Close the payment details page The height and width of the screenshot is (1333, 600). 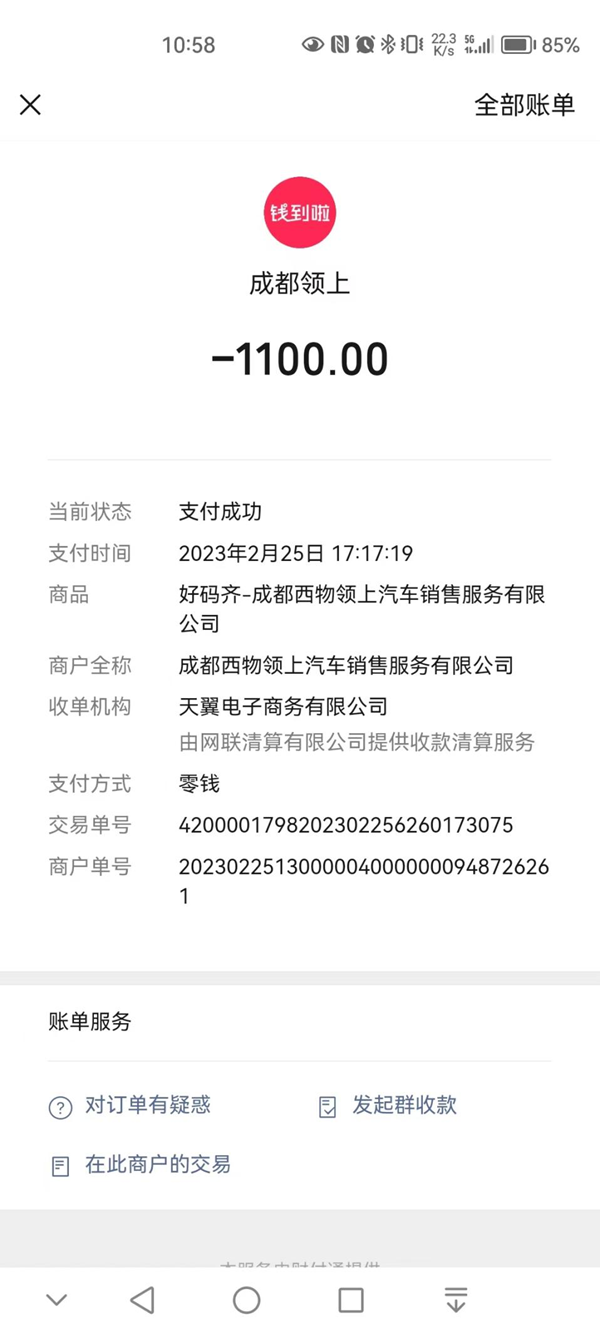(30, 105)
